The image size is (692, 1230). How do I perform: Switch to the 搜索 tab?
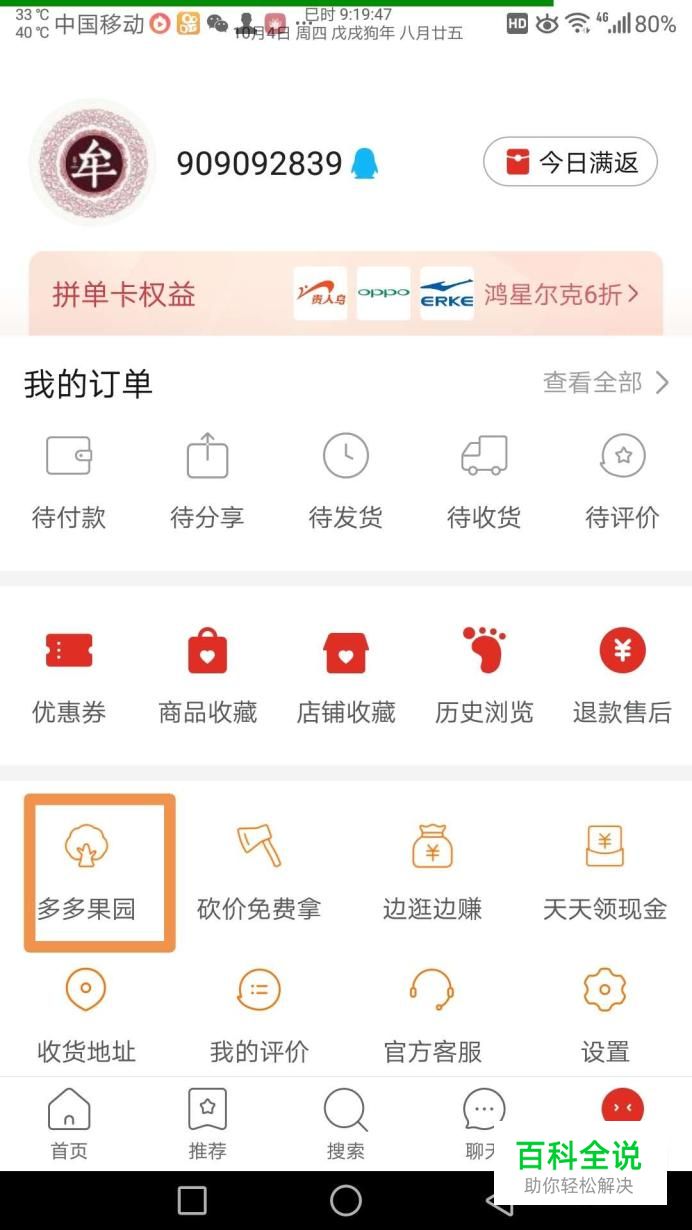[345, 1124]
